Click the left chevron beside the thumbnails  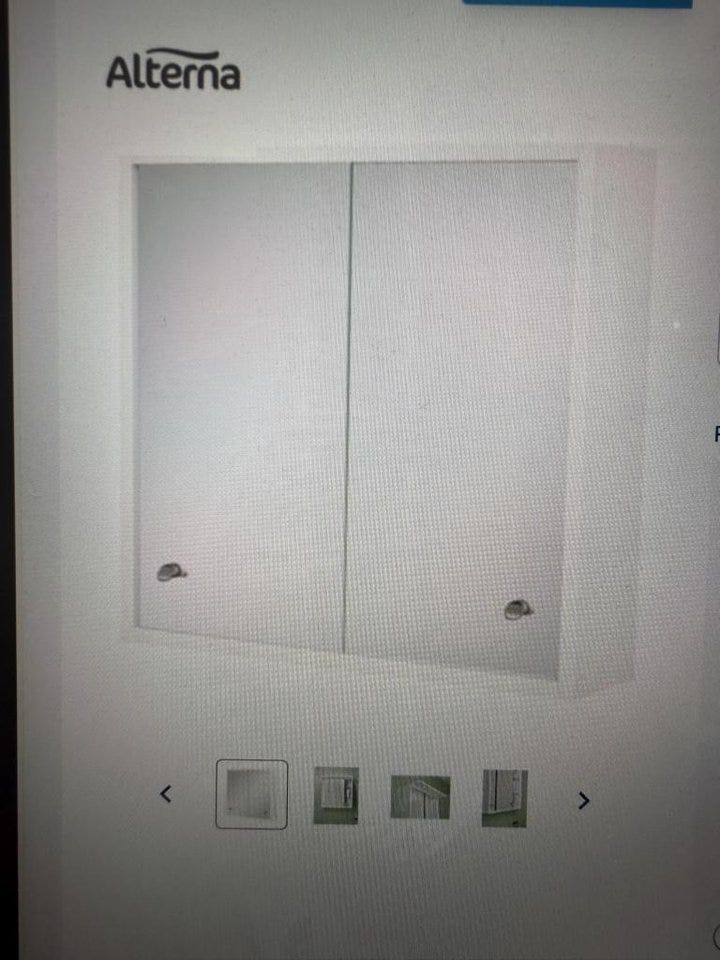coord(166,793)
